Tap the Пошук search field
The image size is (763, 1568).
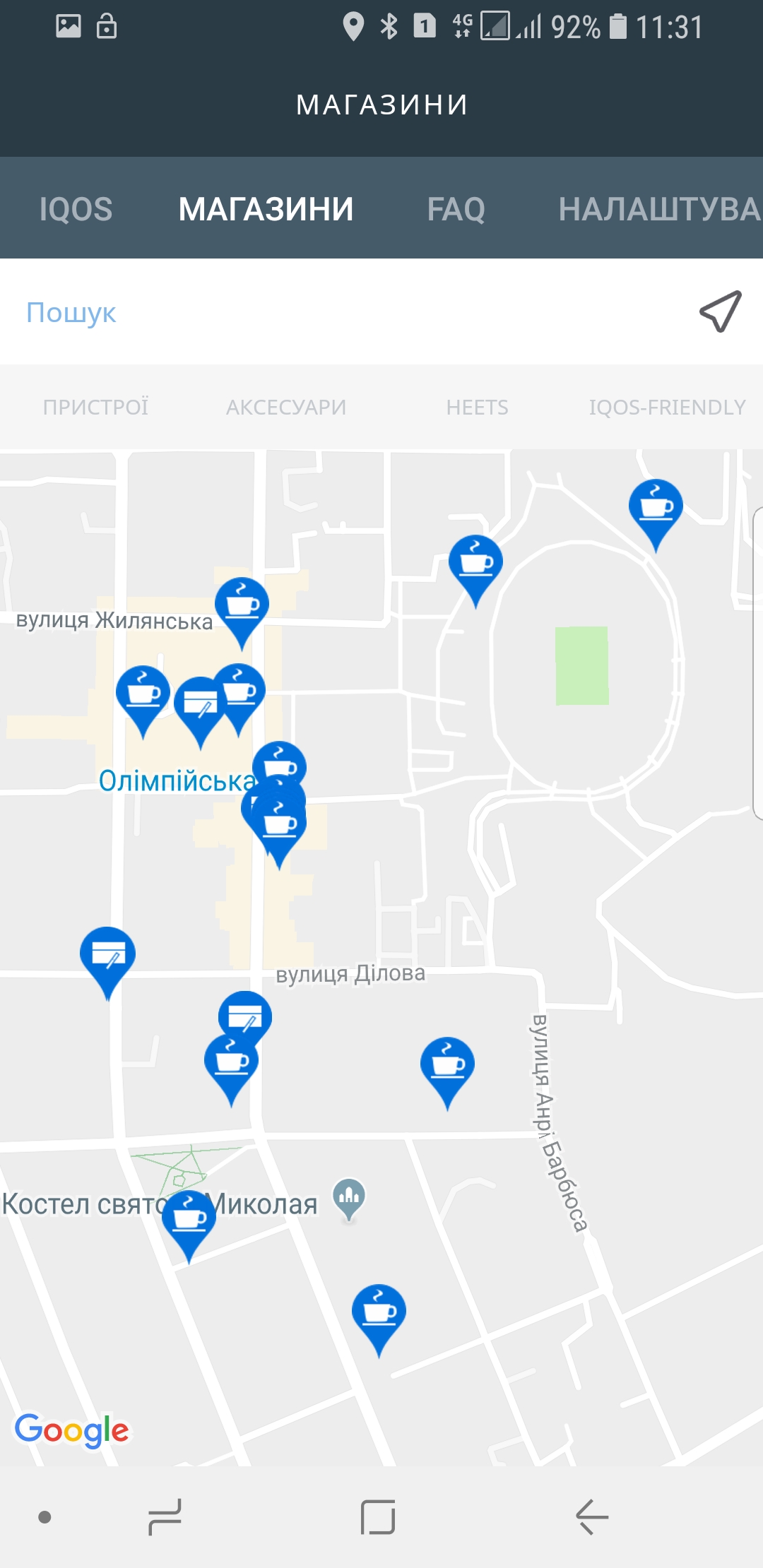pos(339,312)
